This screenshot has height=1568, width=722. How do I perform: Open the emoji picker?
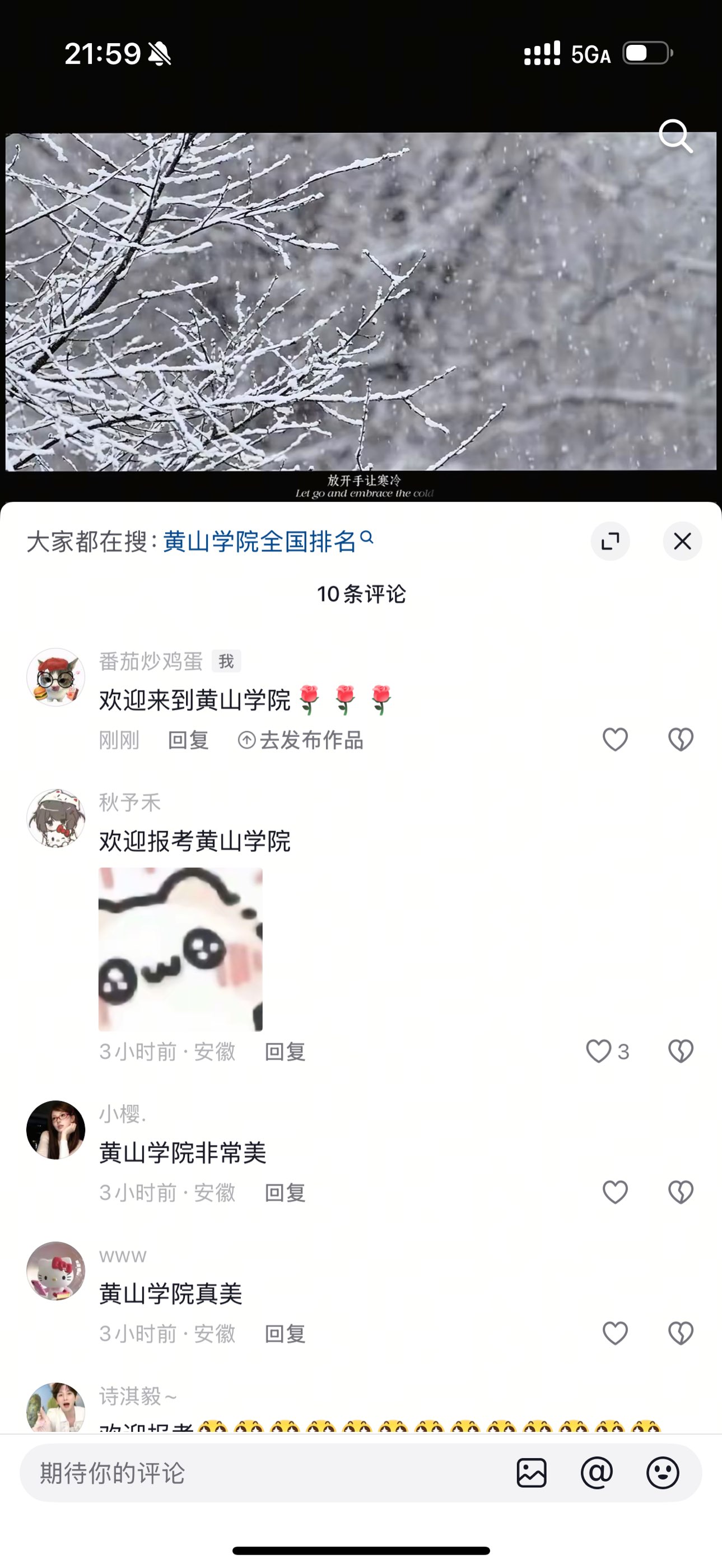(x=663, y=1473)
